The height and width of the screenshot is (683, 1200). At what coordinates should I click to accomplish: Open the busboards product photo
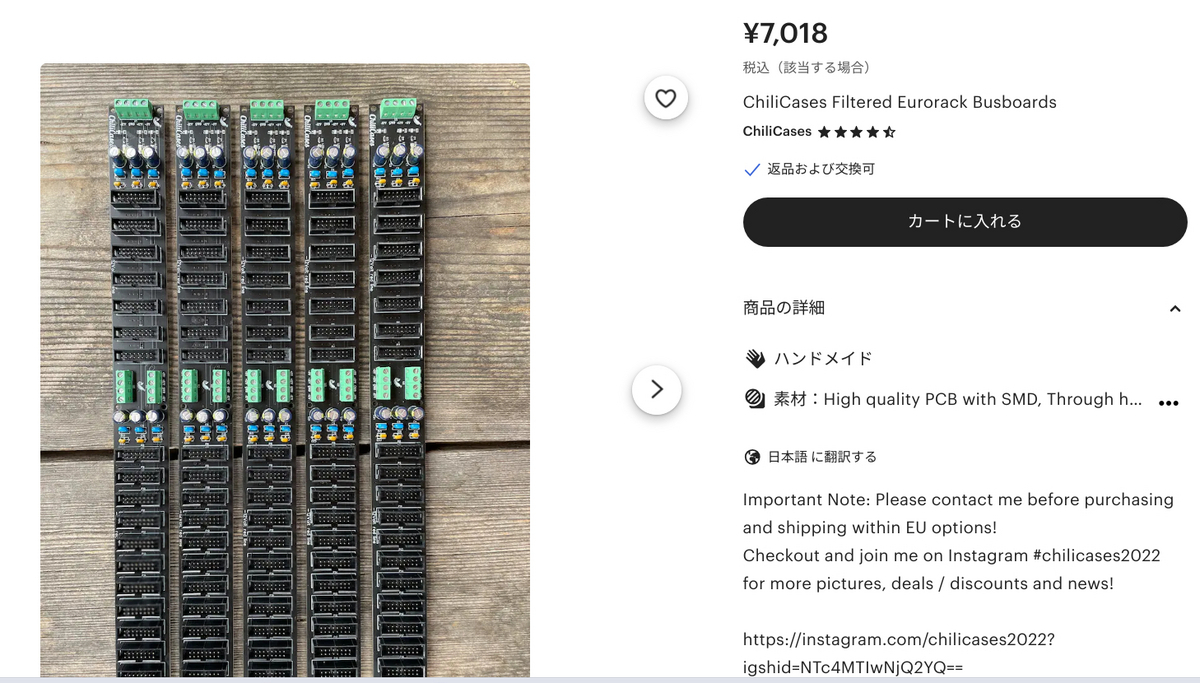click(x=285, y=370)
